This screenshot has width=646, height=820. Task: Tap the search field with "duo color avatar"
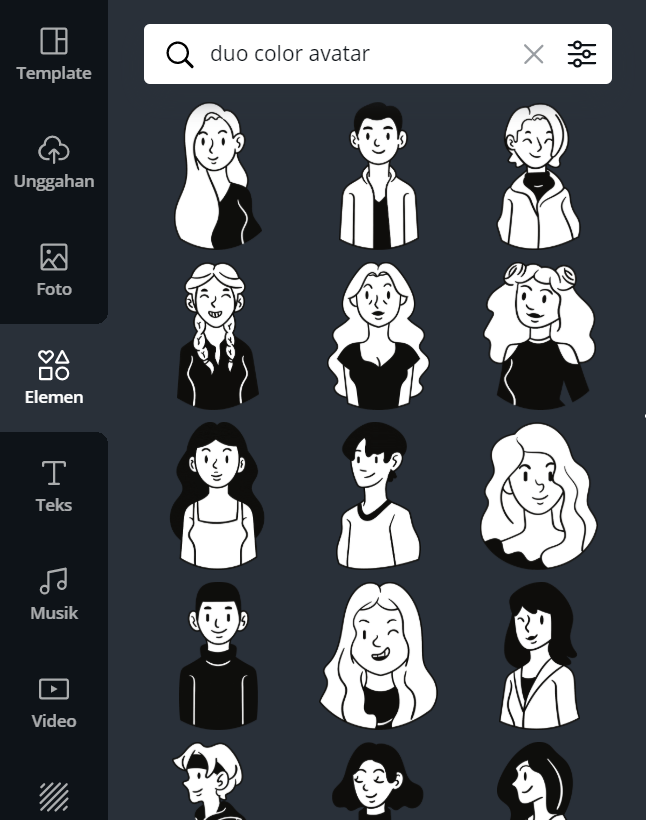point(350,54)
